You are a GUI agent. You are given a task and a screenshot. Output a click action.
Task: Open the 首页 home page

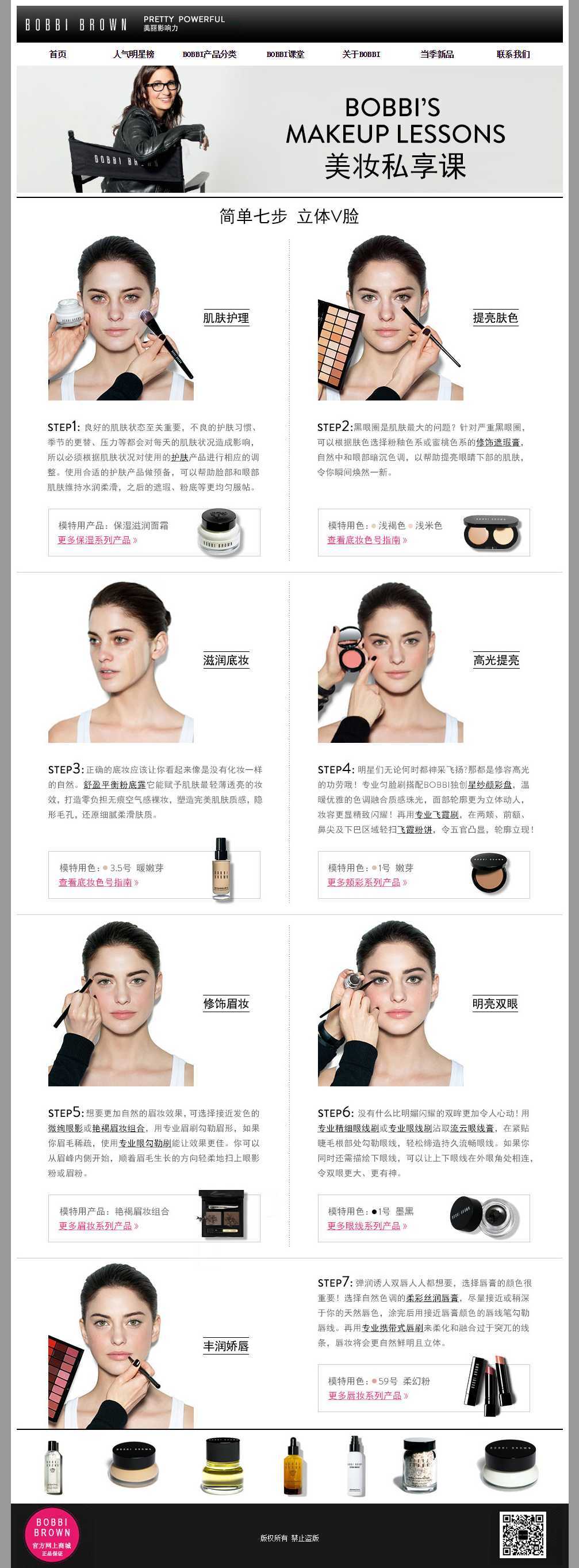click(x=57, y=54)
